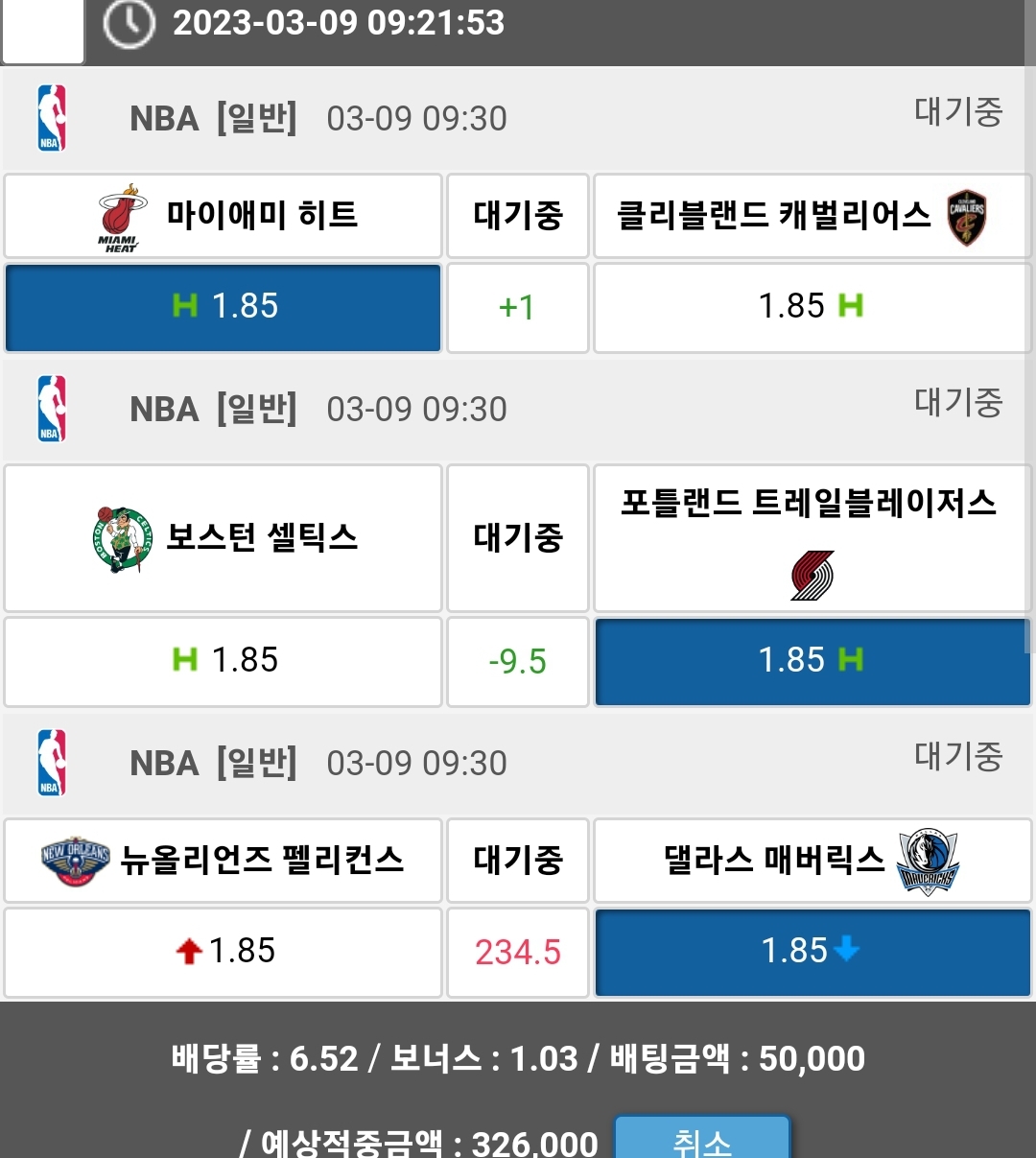Tick the checkbox beside the 2023-03-09 bet time

pyautogui.click(x=43, y=29)
